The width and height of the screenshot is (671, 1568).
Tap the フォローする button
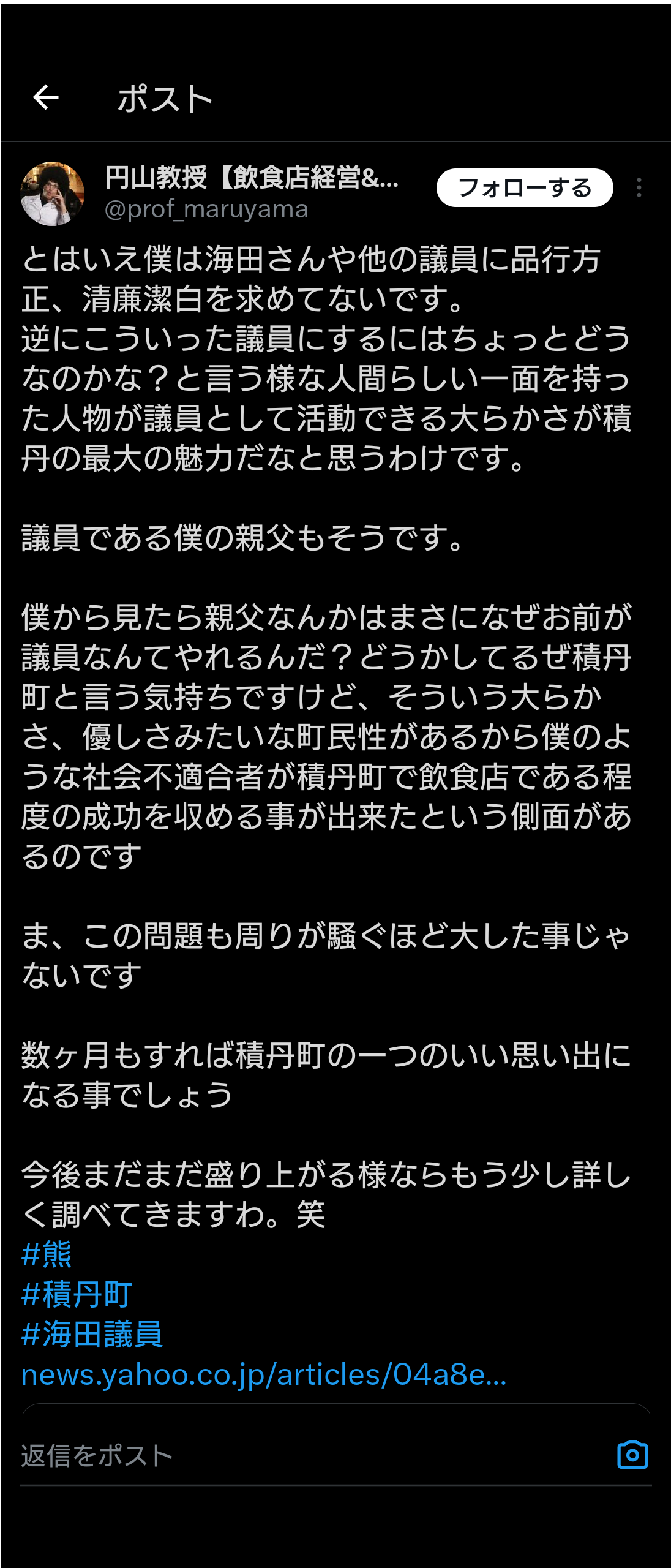click(524, 187)
